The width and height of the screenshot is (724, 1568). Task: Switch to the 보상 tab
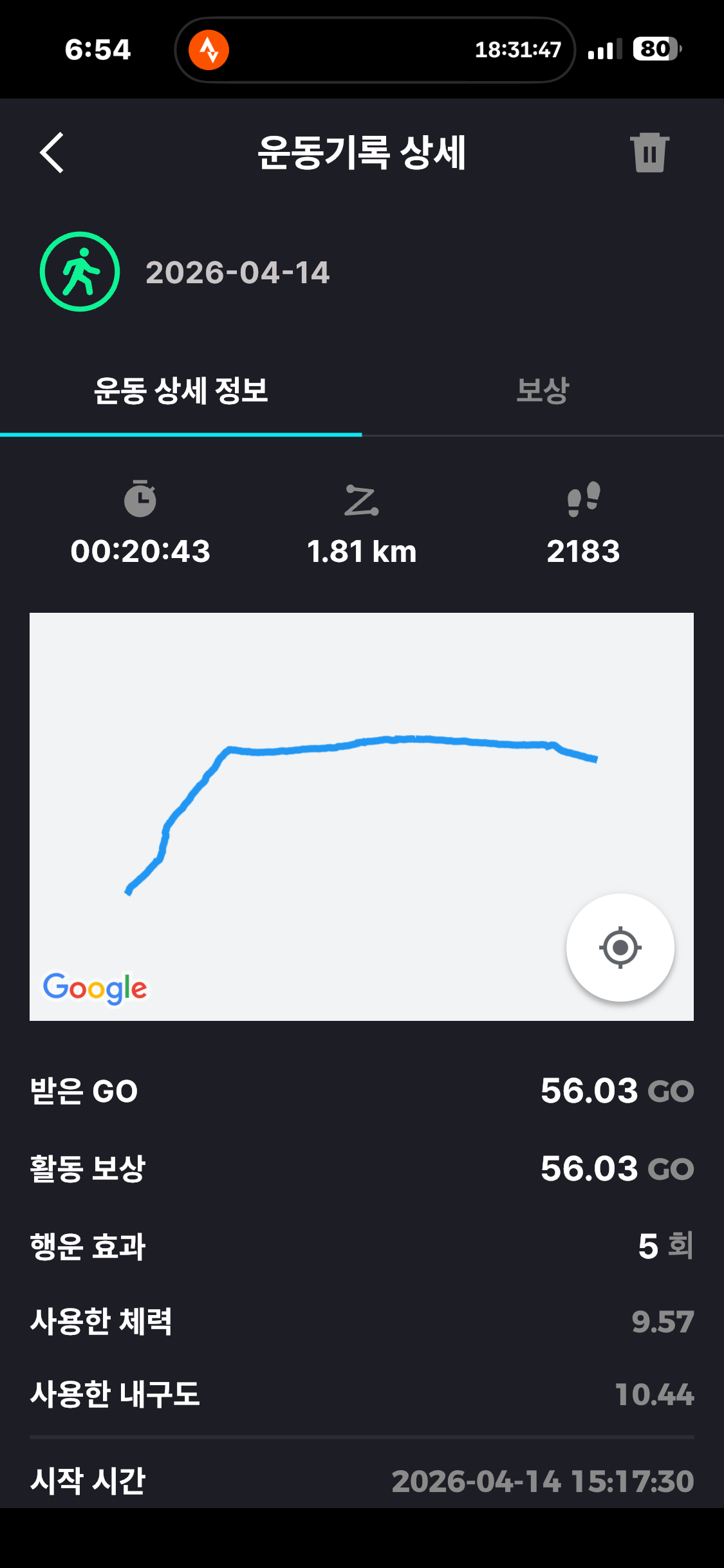click(x=543, y=391)
